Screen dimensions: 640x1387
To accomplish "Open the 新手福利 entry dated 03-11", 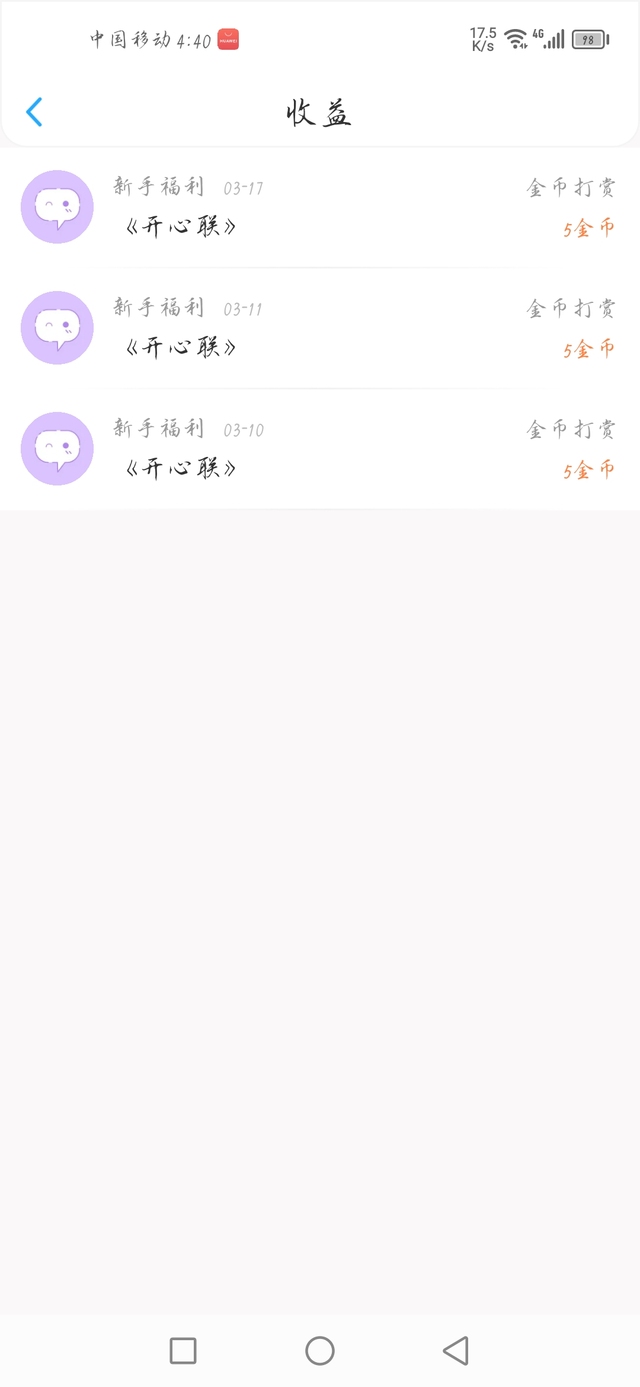I will tap(320, 328).
